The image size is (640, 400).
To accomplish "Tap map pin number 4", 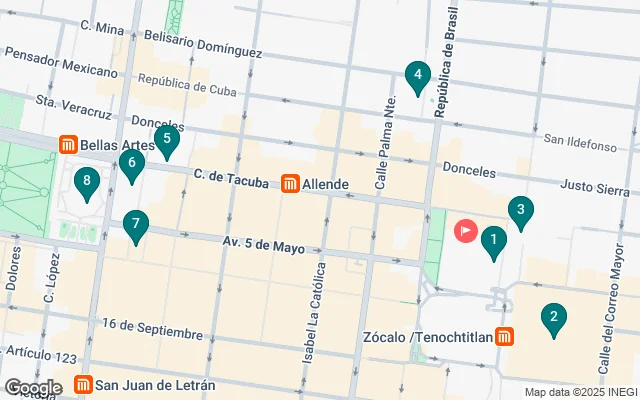I will pos(417,75).
